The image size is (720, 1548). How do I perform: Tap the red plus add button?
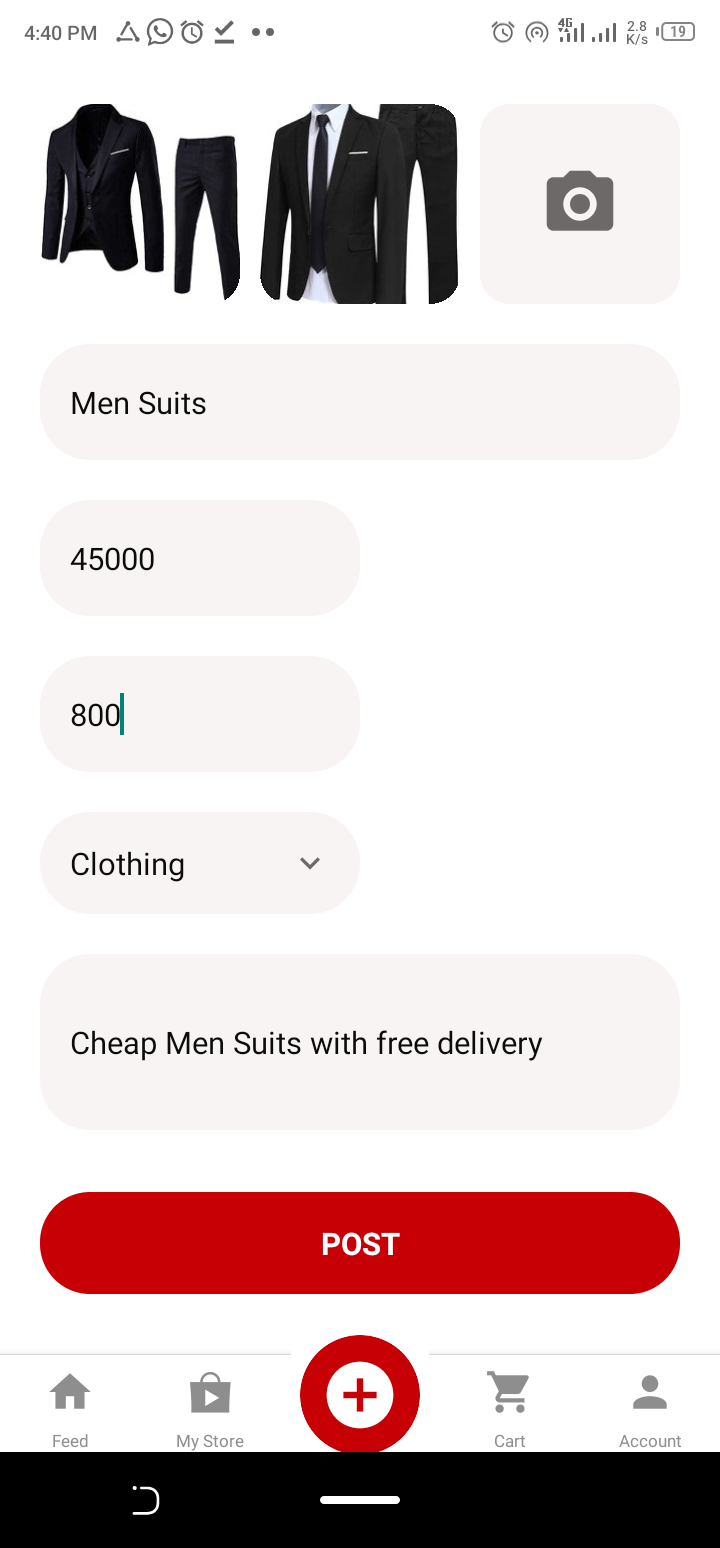(360, 1394)
